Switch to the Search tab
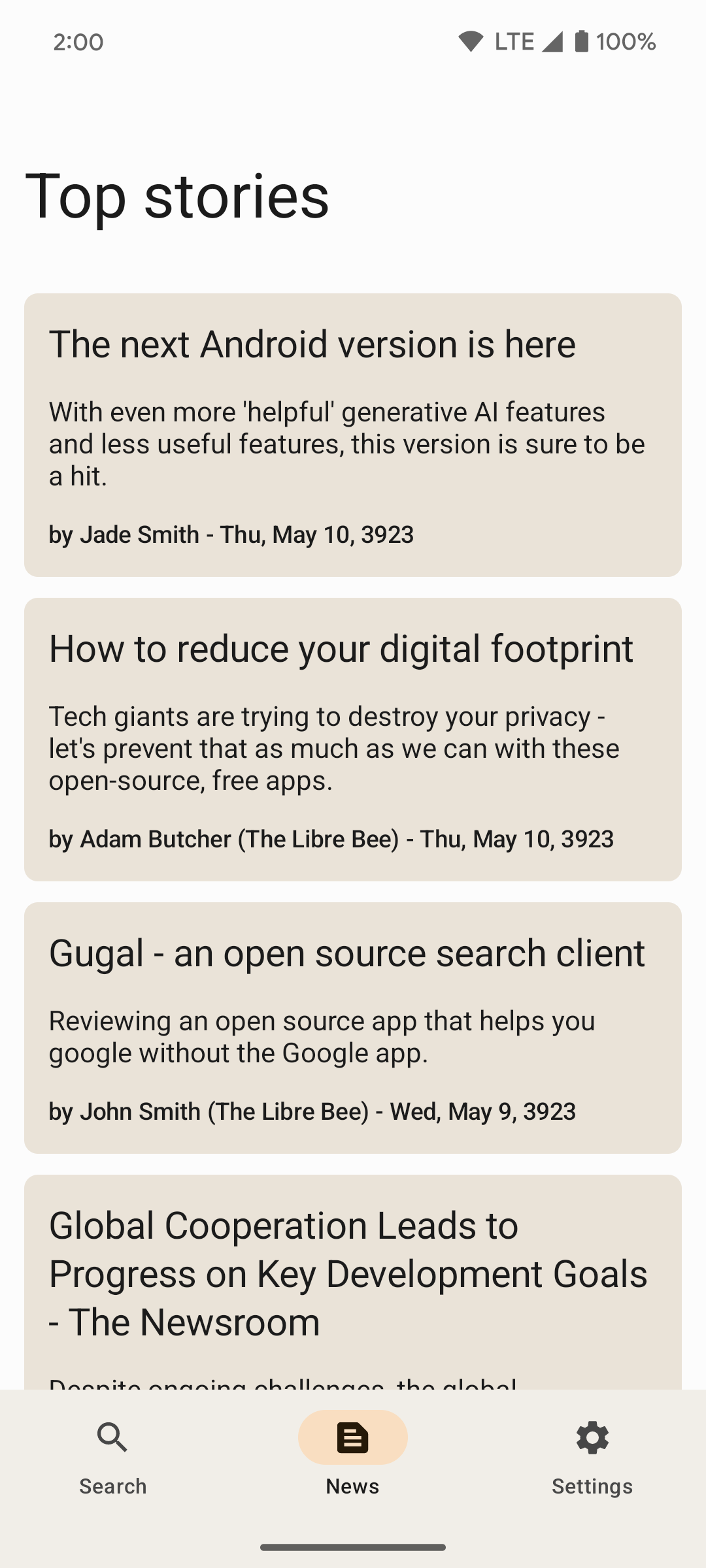Screen dimensions: 706x1568 click(x=112, y=1454)
